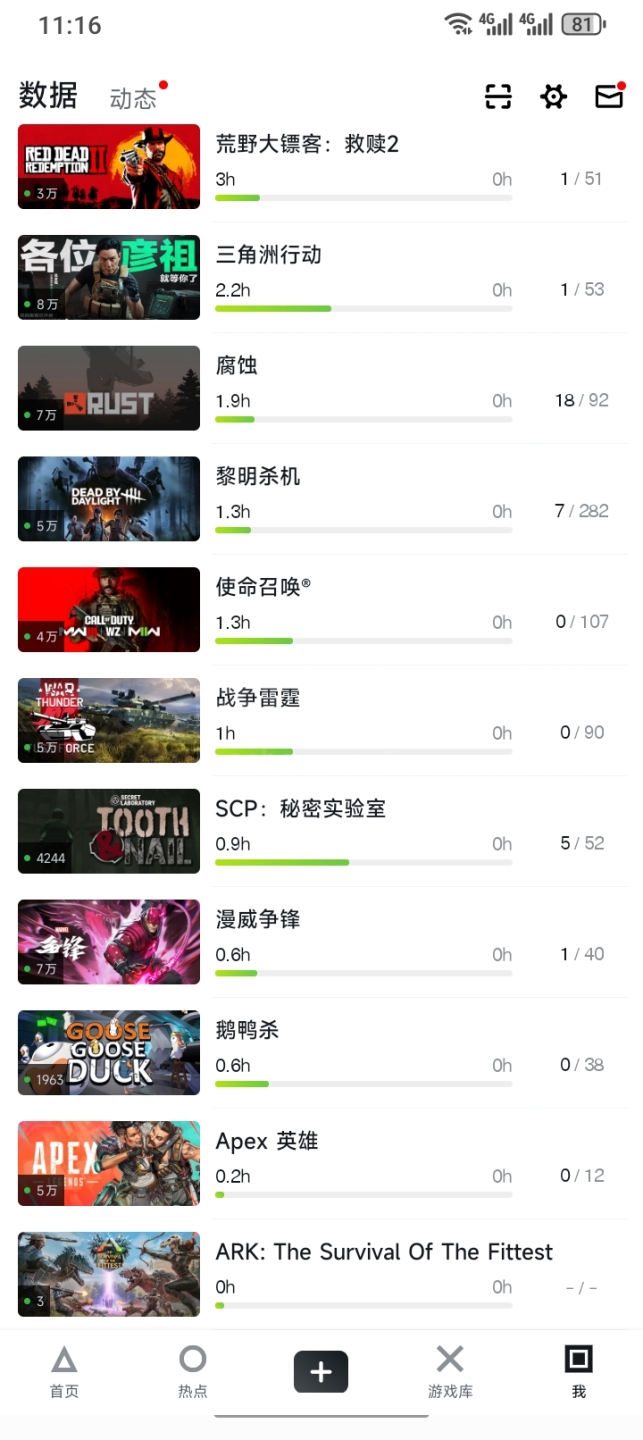This screenshot has height=1440, width=643.
Task: Open the scan QR code icon
Action: tap(498, 96)
